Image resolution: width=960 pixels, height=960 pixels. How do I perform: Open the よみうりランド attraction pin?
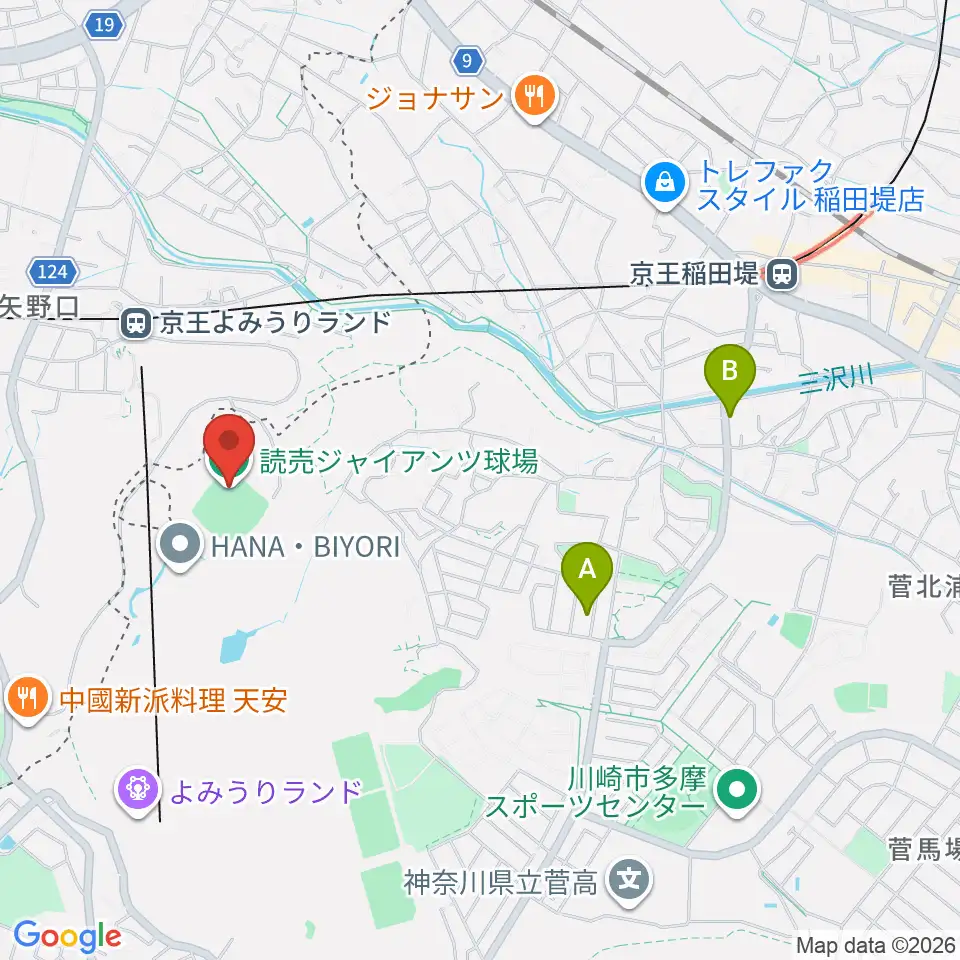pyautogui.click(x=138, y=792)
